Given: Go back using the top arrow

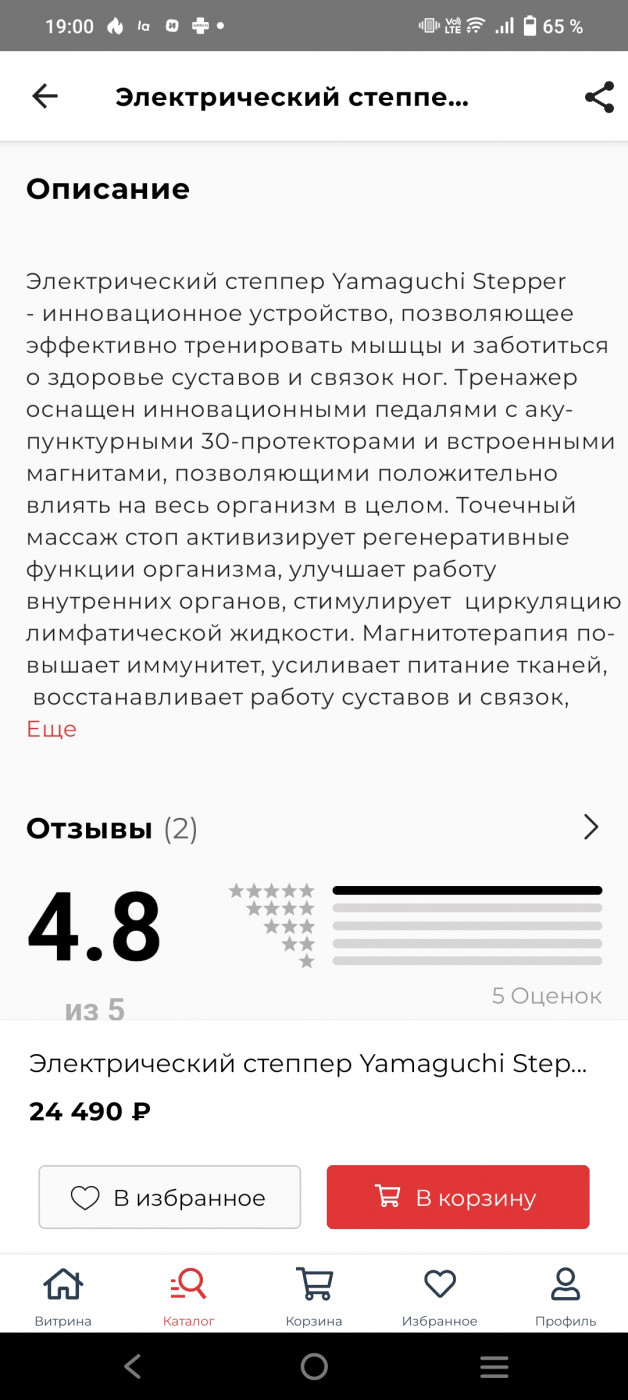Looking at the screenshot, I should point(45,96).
